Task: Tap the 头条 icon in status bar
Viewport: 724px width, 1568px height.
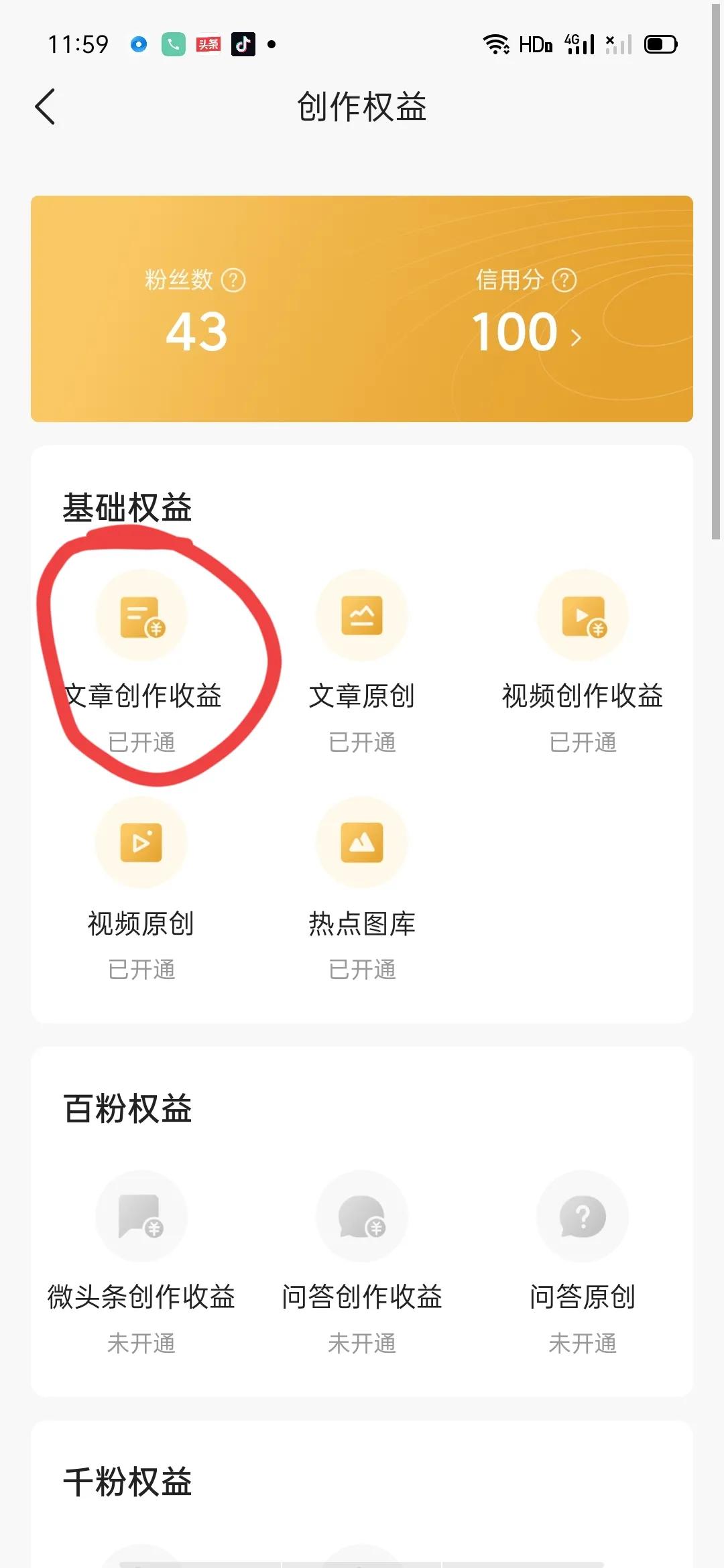Action: 205,44
